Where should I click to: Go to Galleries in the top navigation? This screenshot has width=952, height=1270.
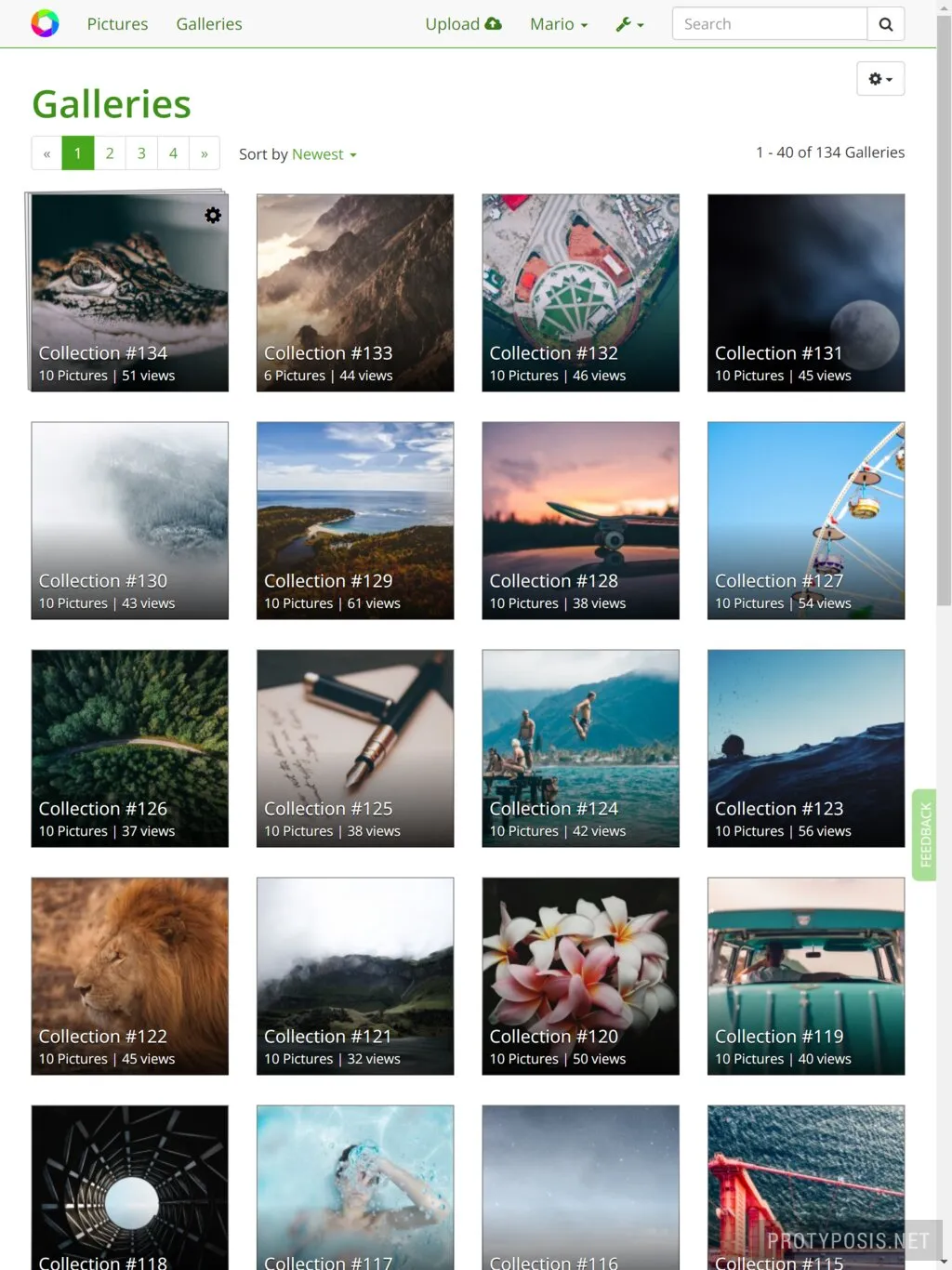pyautogui.click(x=209, y=24)
